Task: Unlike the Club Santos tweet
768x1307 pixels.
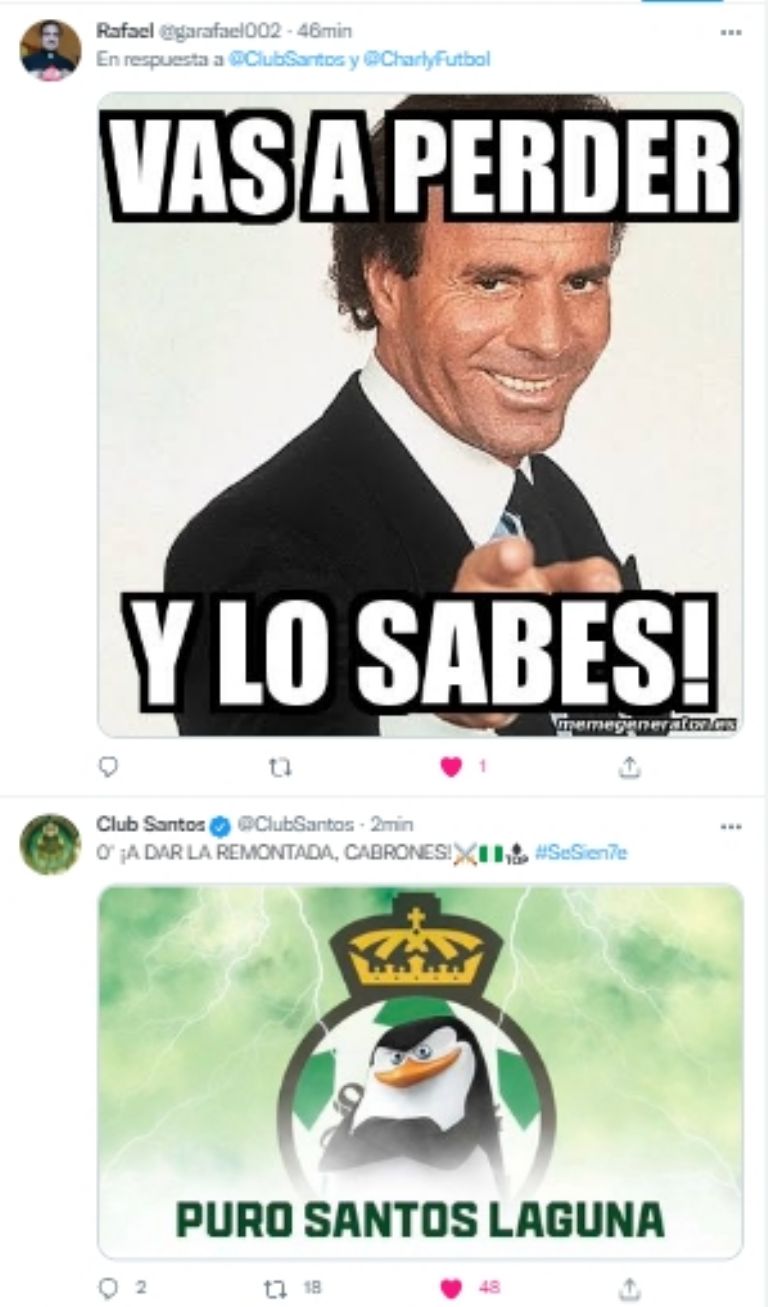Action: point(452,1286)
